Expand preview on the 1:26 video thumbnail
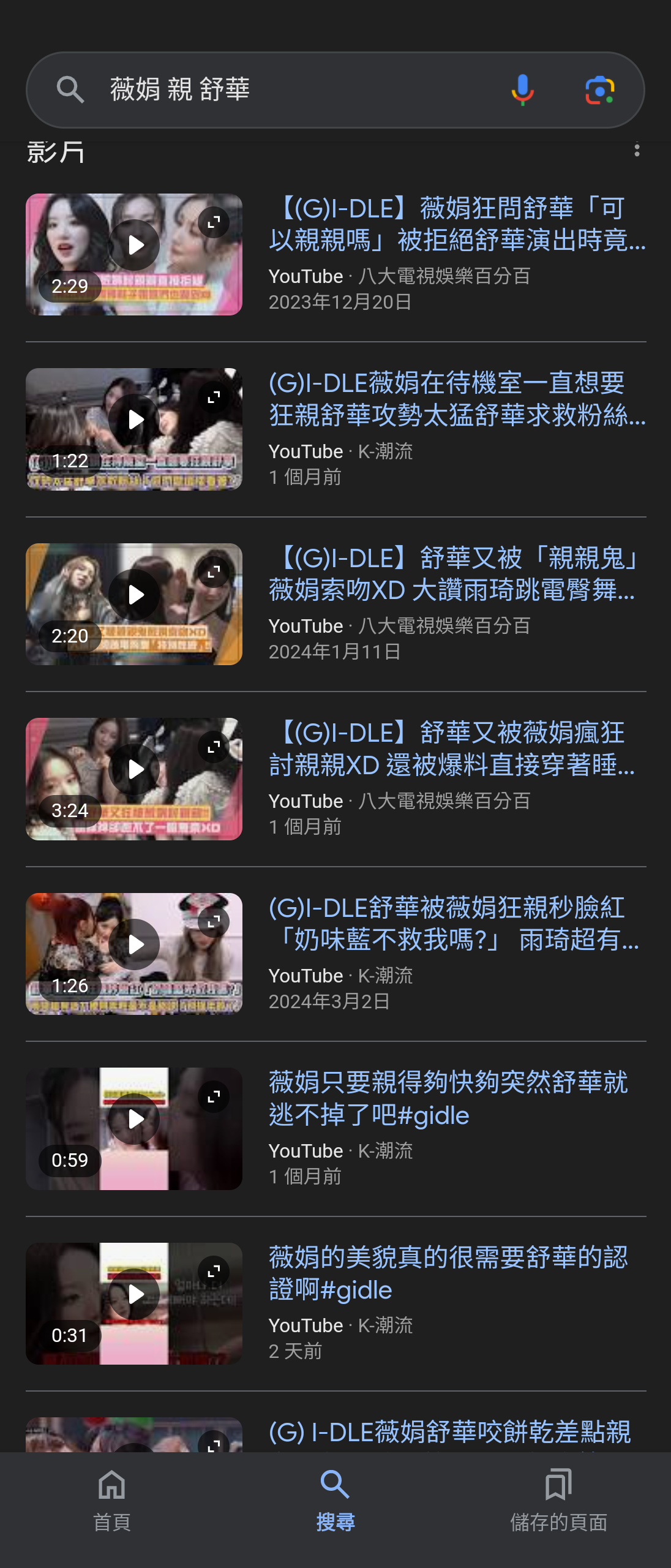 tap(214, 922)
